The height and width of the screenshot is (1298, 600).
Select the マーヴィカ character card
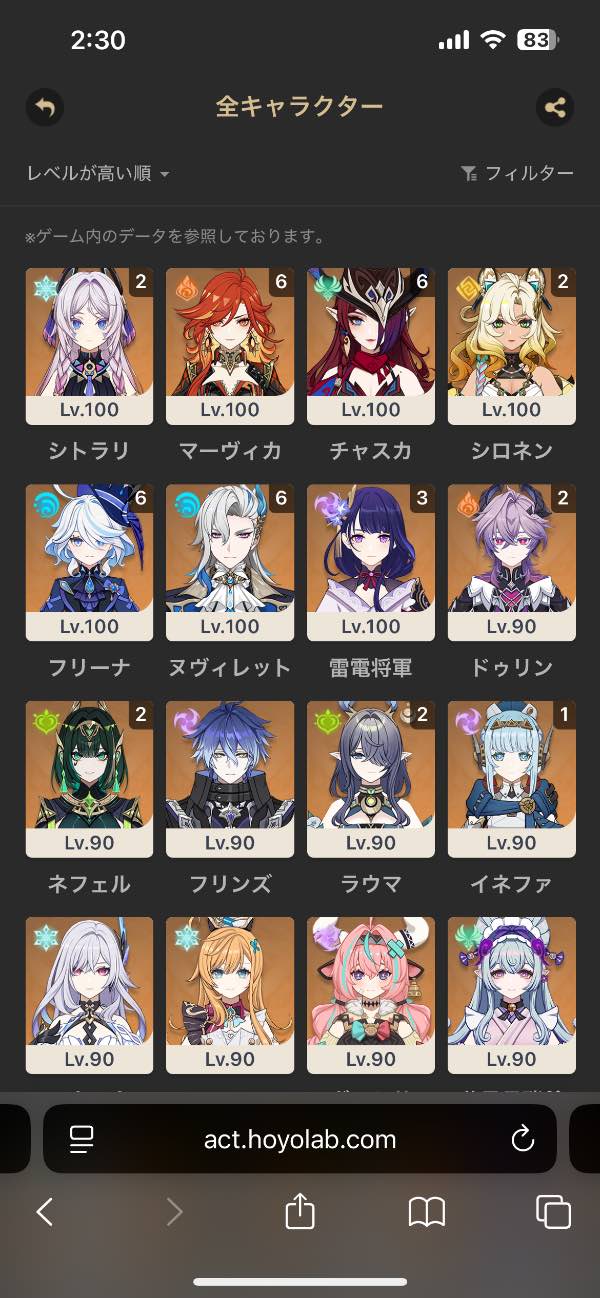click(230, 346)
